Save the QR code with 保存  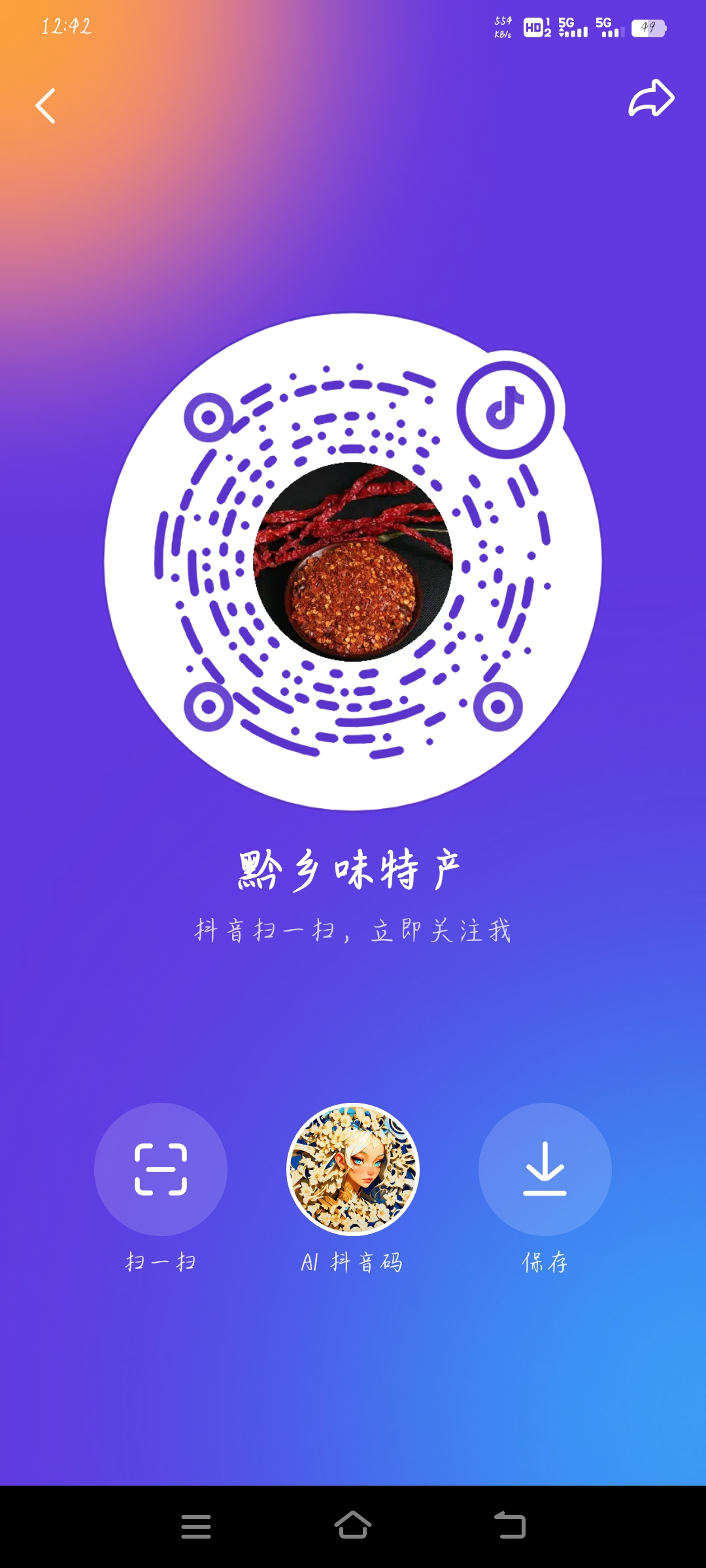(545, 1169)
